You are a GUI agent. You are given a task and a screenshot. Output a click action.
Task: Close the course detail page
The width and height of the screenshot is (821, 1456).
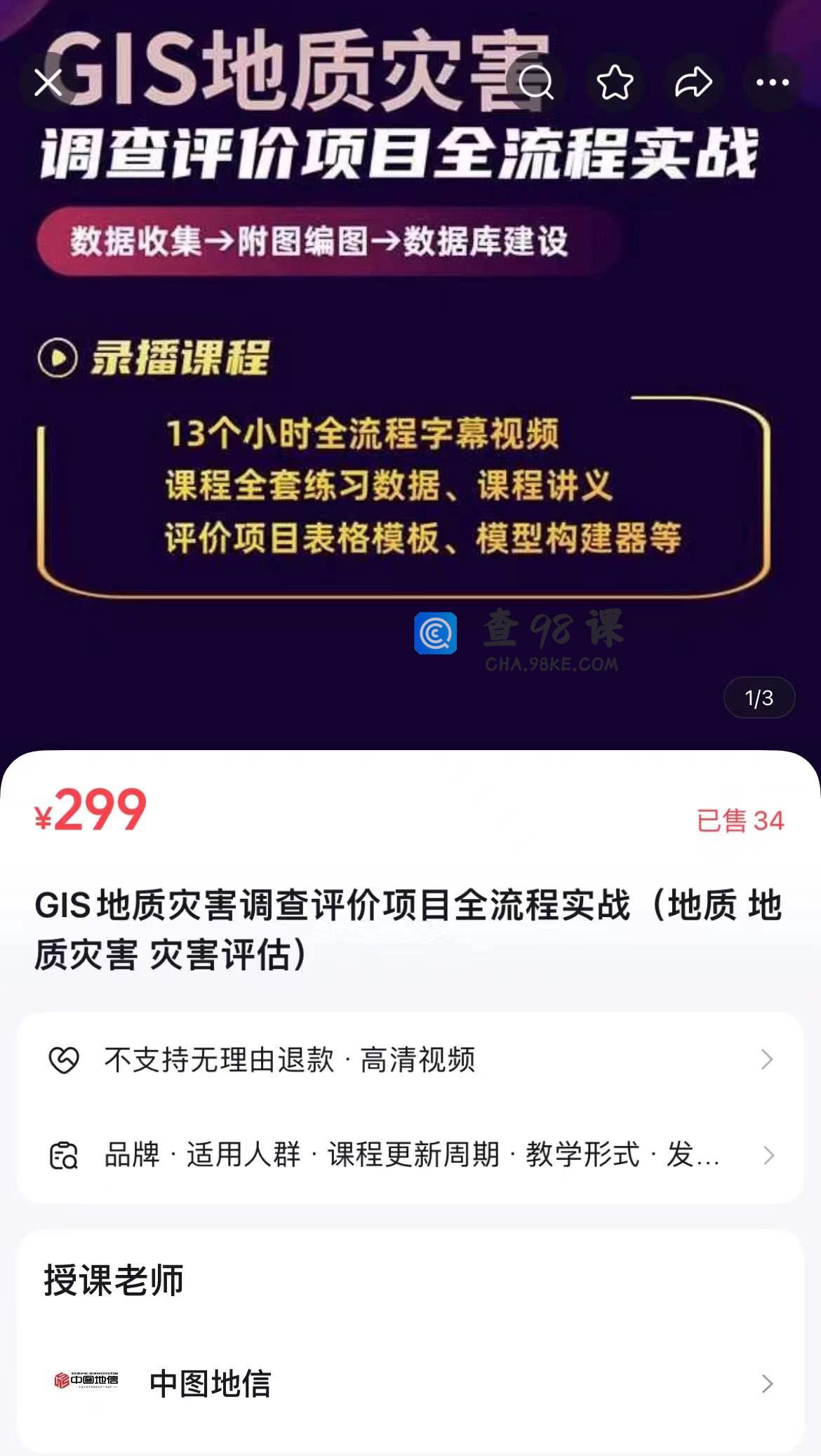click(x=48, y=83)
